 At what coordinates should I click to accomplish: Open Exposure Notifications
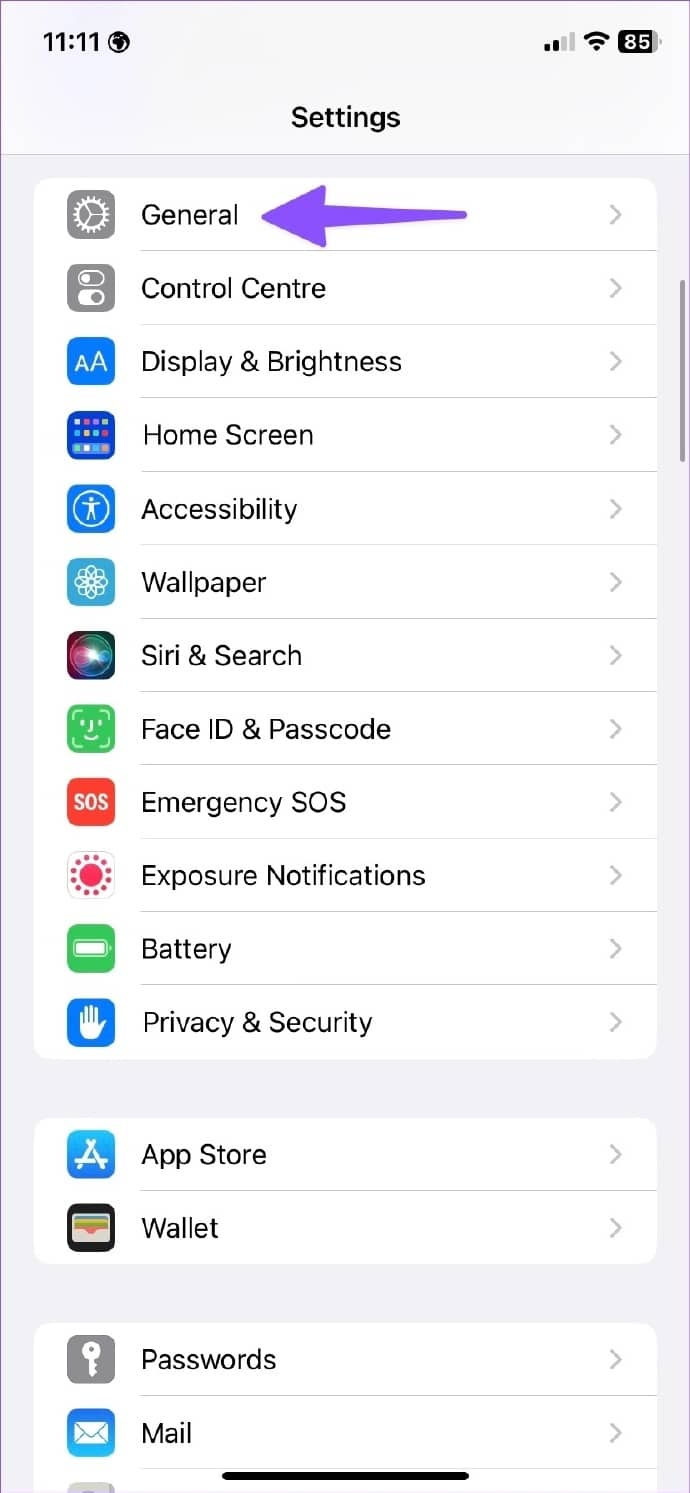[x=345, y=875]
